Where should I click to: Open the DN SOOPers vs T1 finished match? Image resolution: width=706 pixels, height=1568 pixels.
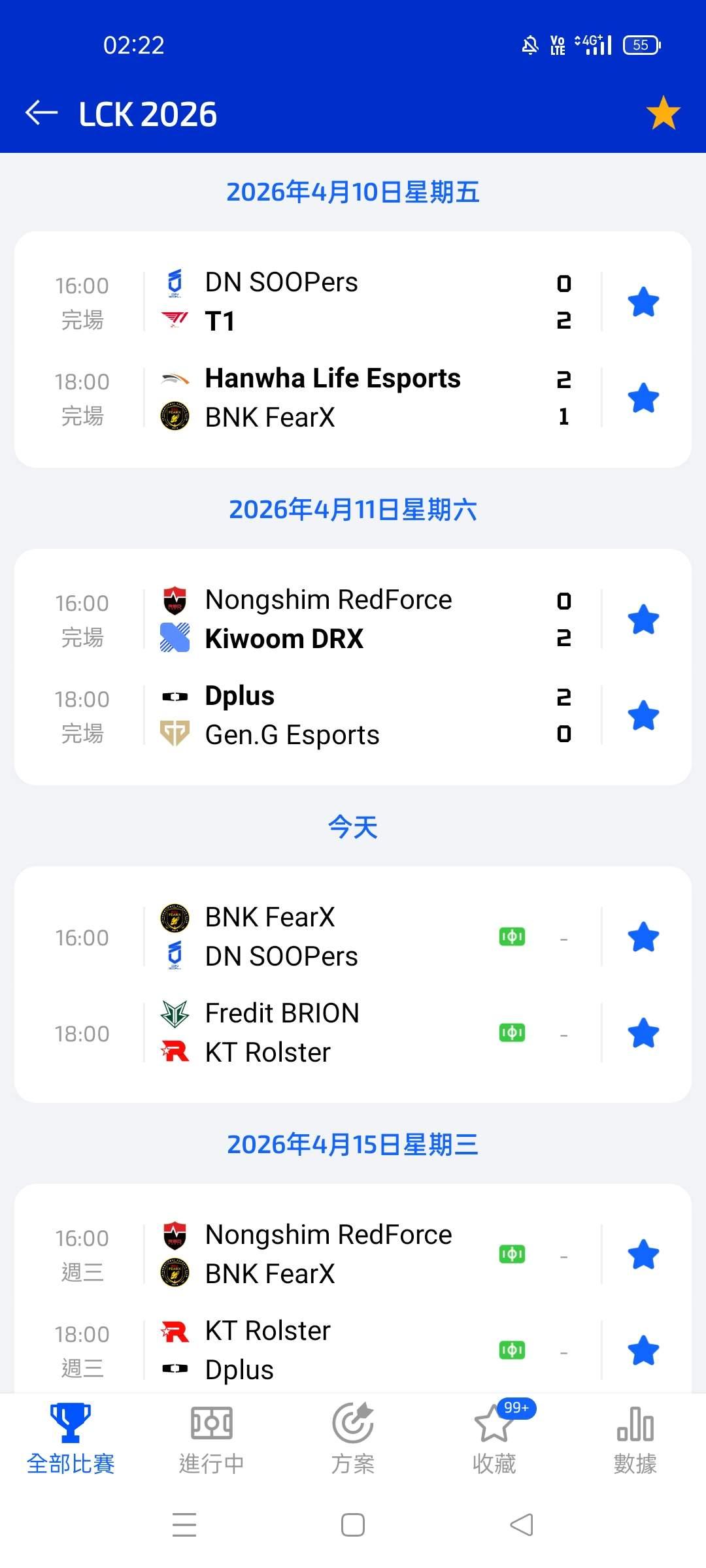(307, 302)
